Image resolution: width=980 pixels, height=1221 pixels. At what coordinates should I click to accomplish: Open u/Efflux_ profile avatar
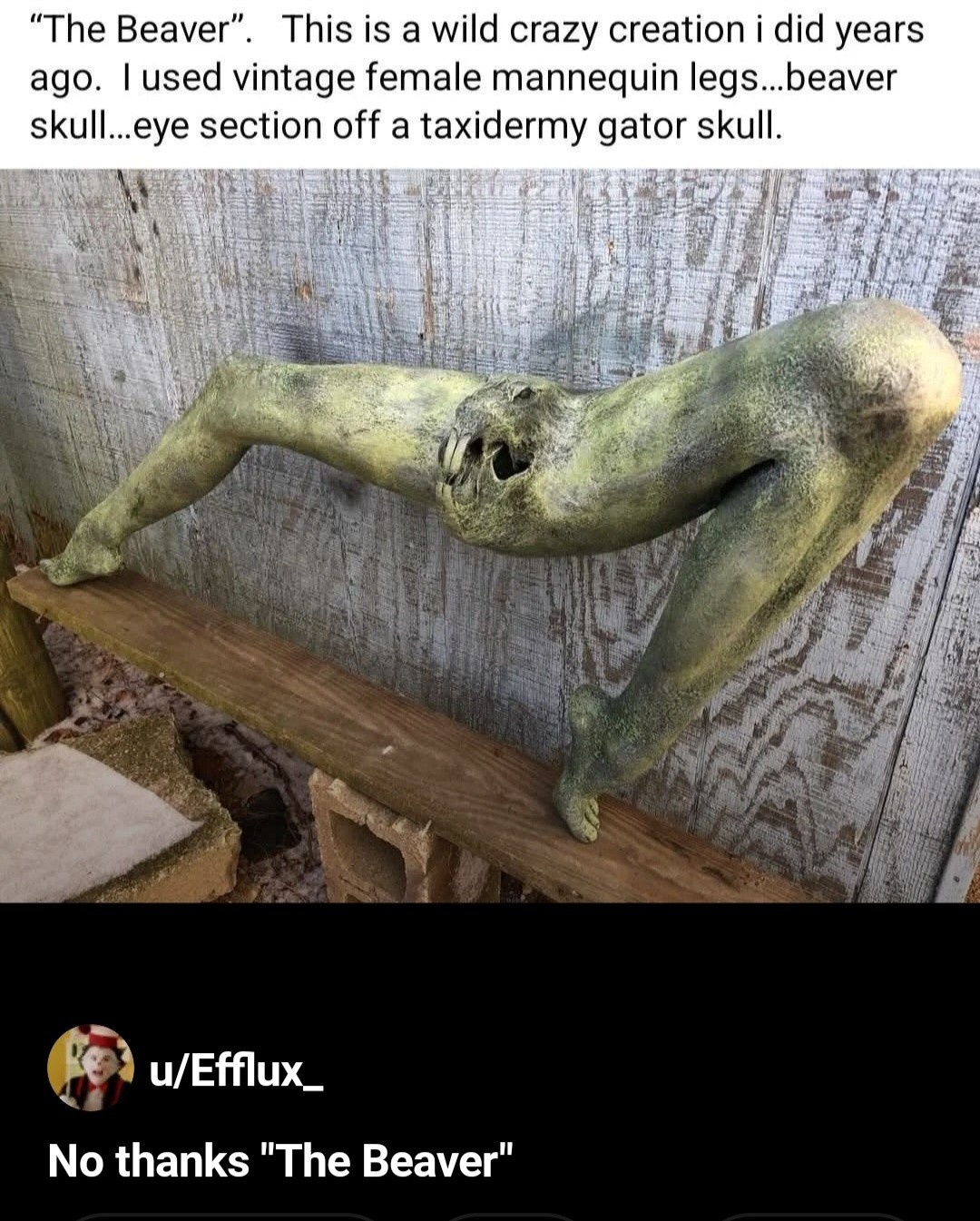(90, 1068)
